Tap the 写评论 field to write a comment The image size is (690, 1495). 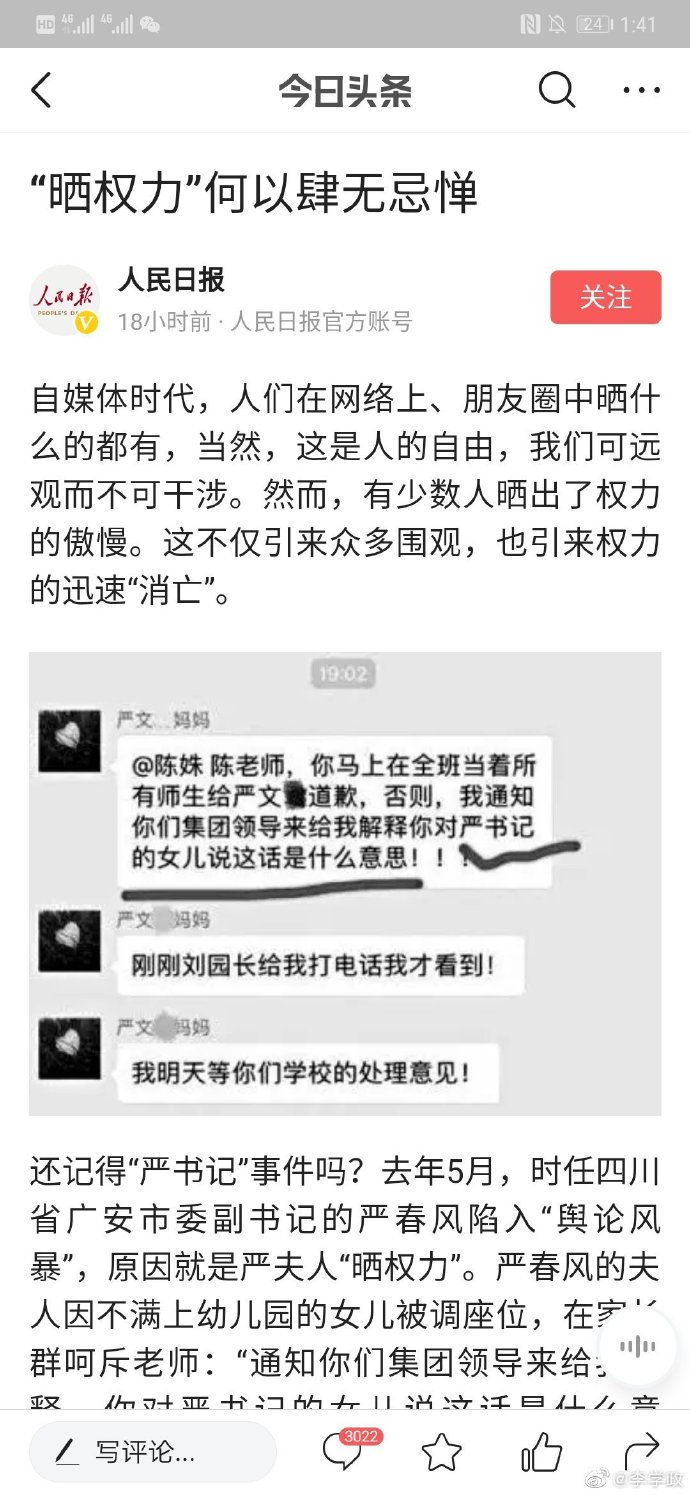[152, 1451]
